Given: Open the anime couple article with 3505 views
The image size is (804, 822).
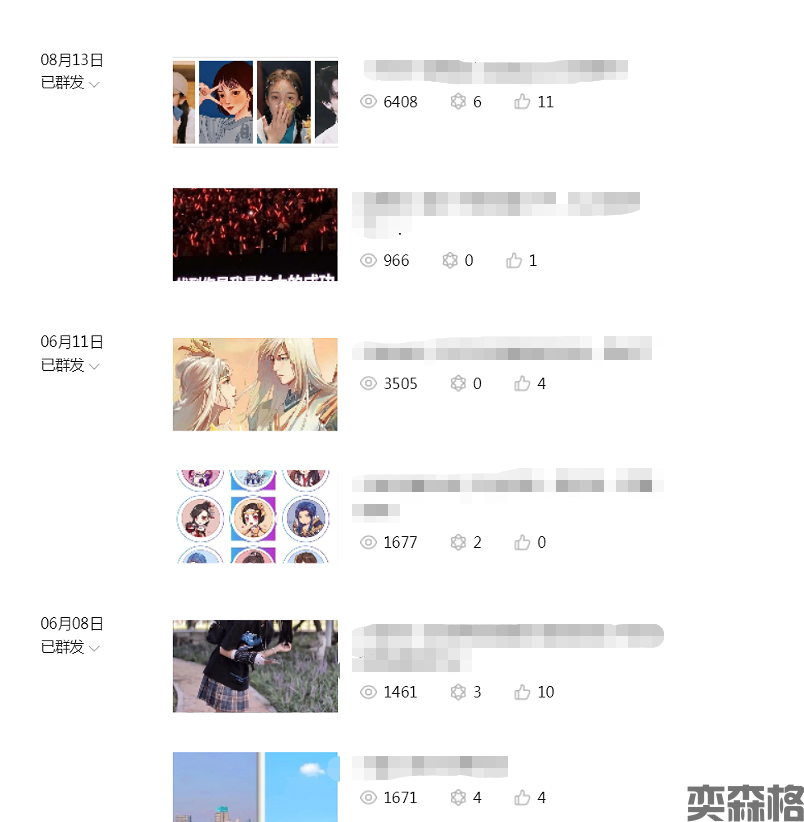Looking at the screenshot, I should click(255, 384).
